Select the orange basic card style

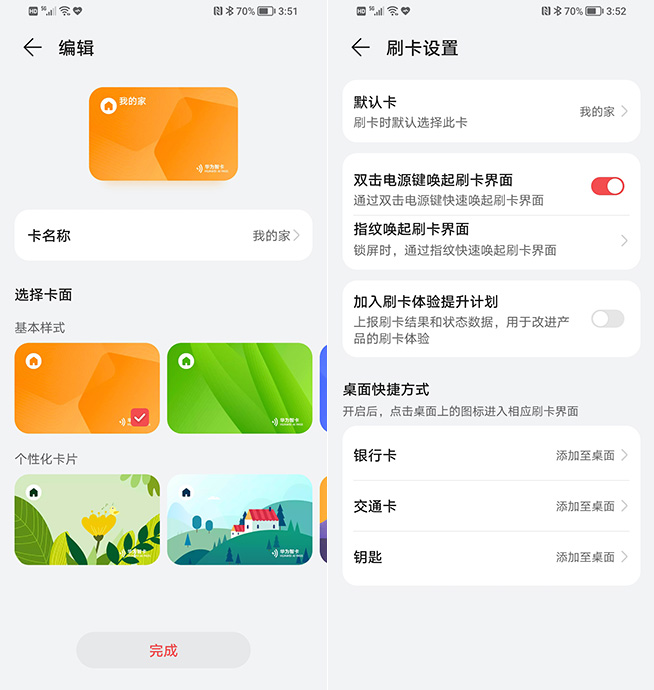pos(87,388)
